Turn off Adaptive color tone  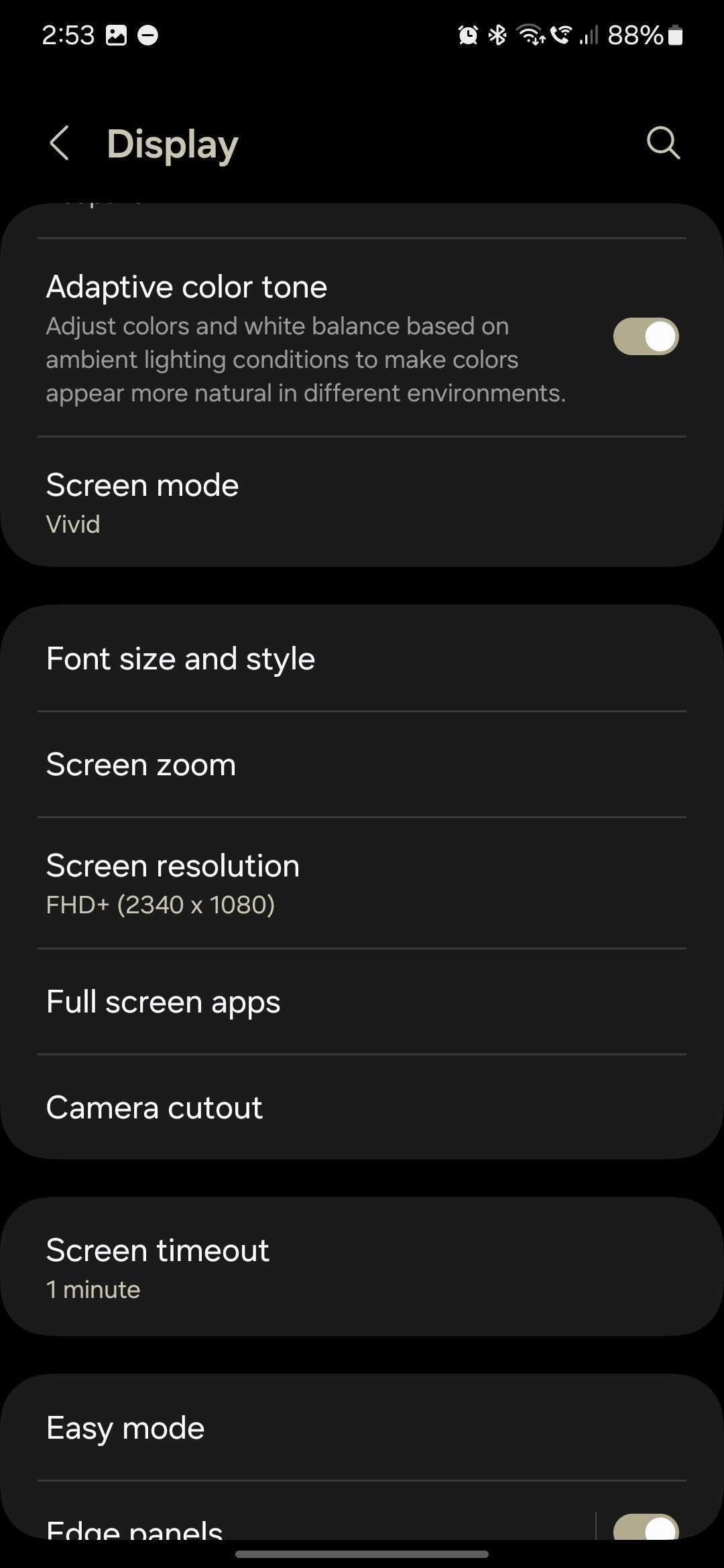point(646,336)
